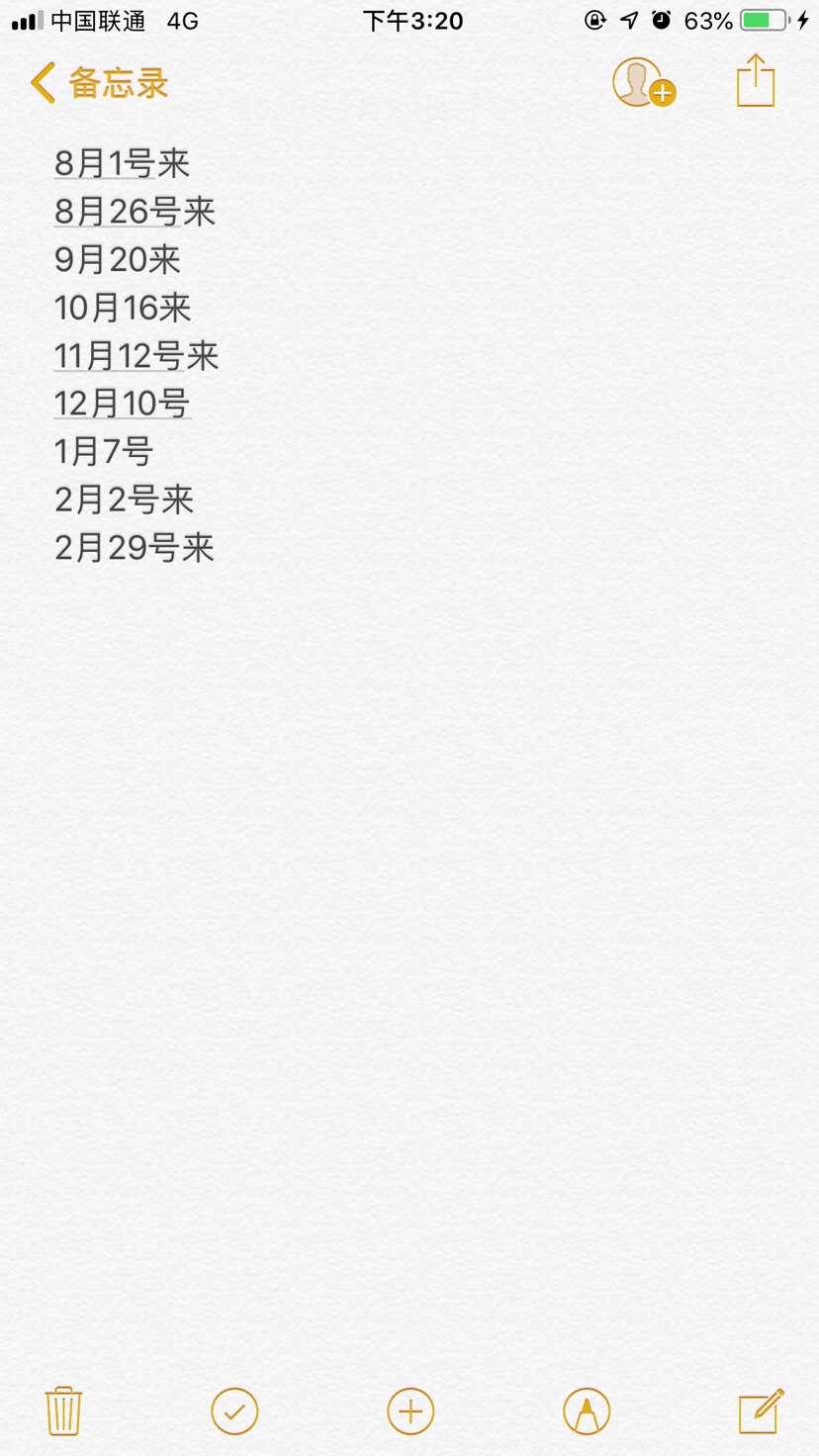Viewport: 819px width, 1456px height.
Task: Compose a new note
Action: point(762,1410)
